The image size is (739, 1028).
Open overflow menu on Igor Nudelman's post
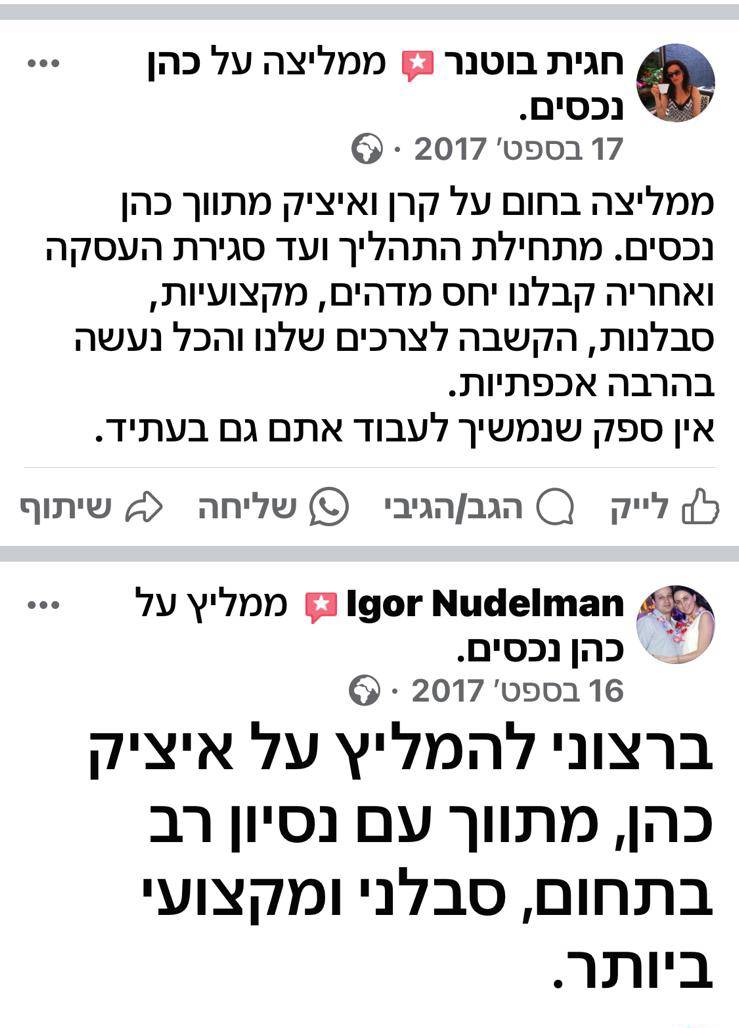[x=43, y=605]
